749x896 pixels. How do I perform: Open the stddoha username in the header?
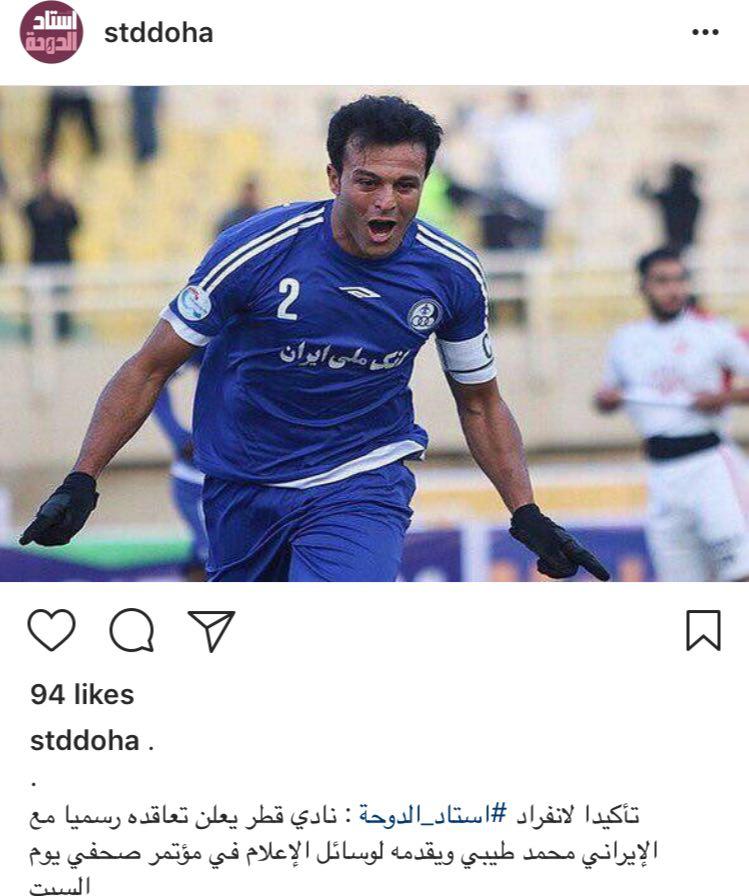158,32
